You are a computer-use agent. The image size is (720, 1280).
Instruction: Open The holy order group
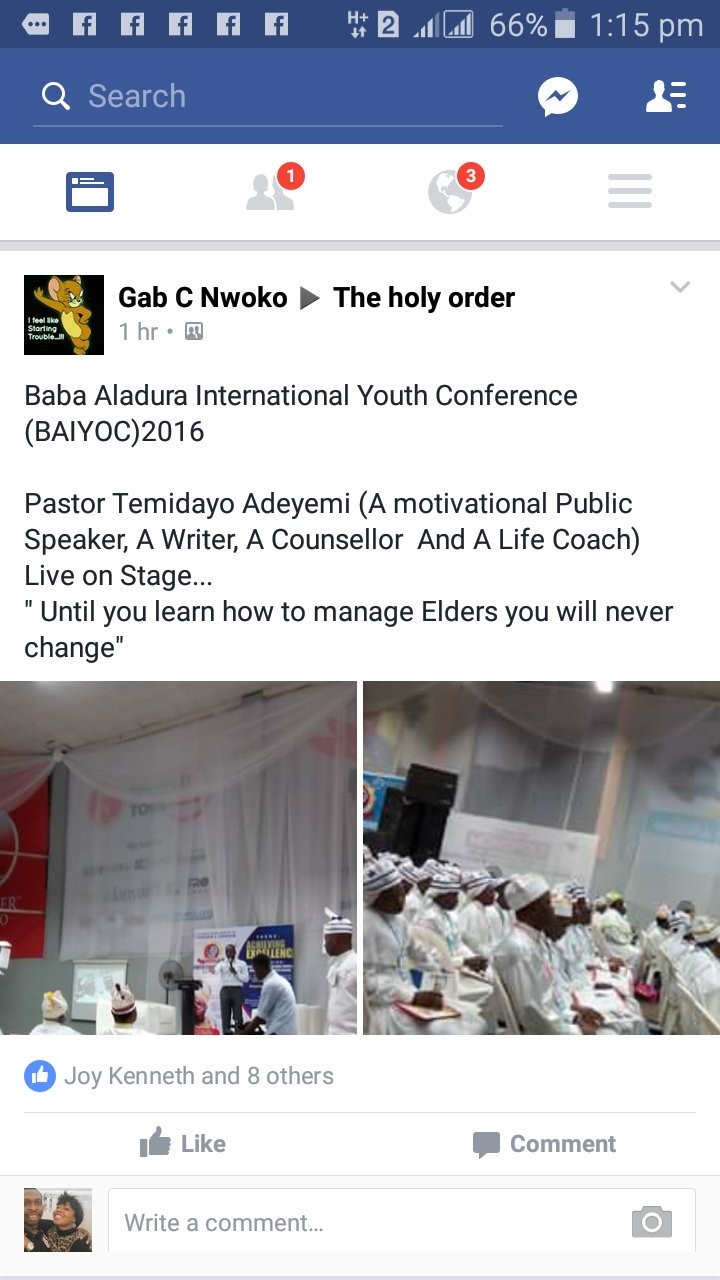(x=424, y=298)
